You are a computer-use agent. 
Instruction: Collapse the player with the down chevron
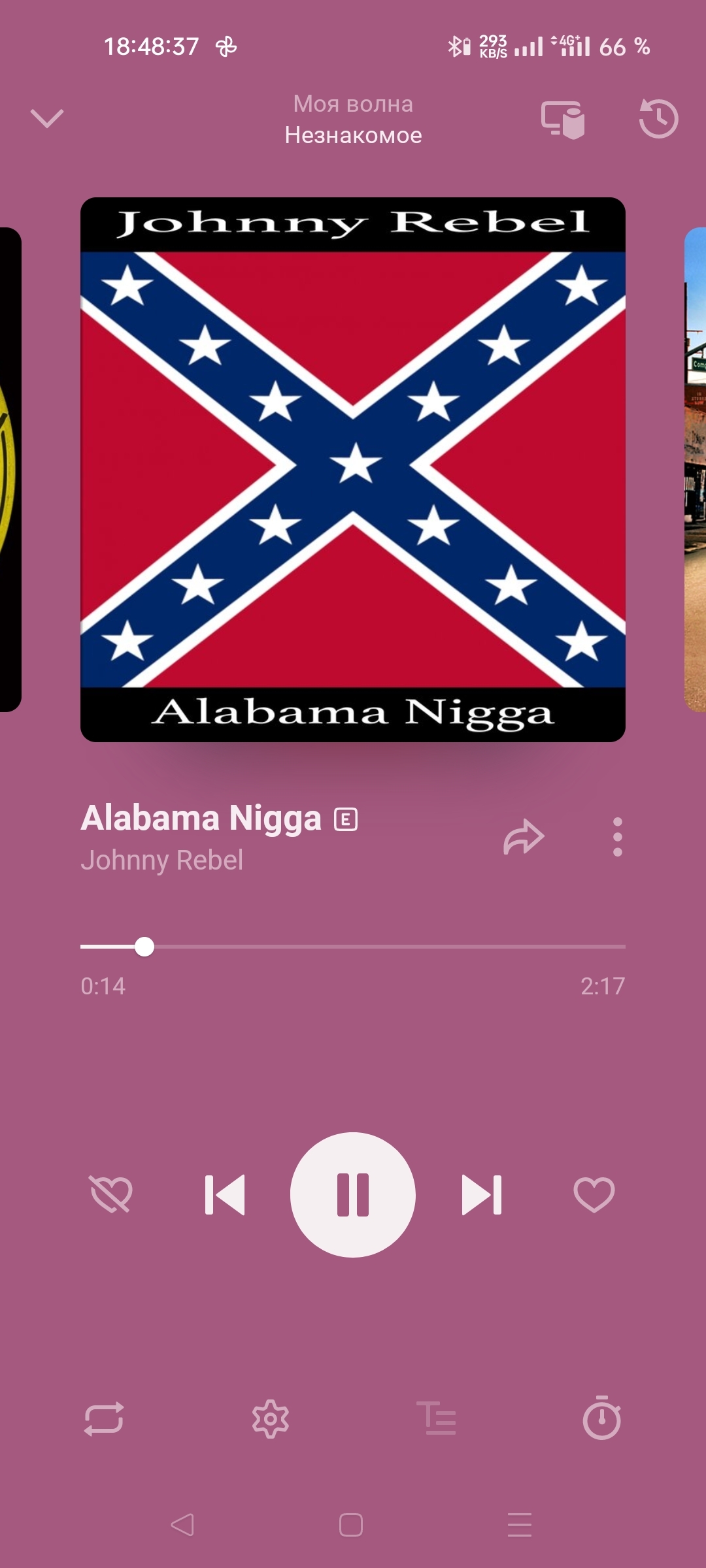[x=47, y=118]
